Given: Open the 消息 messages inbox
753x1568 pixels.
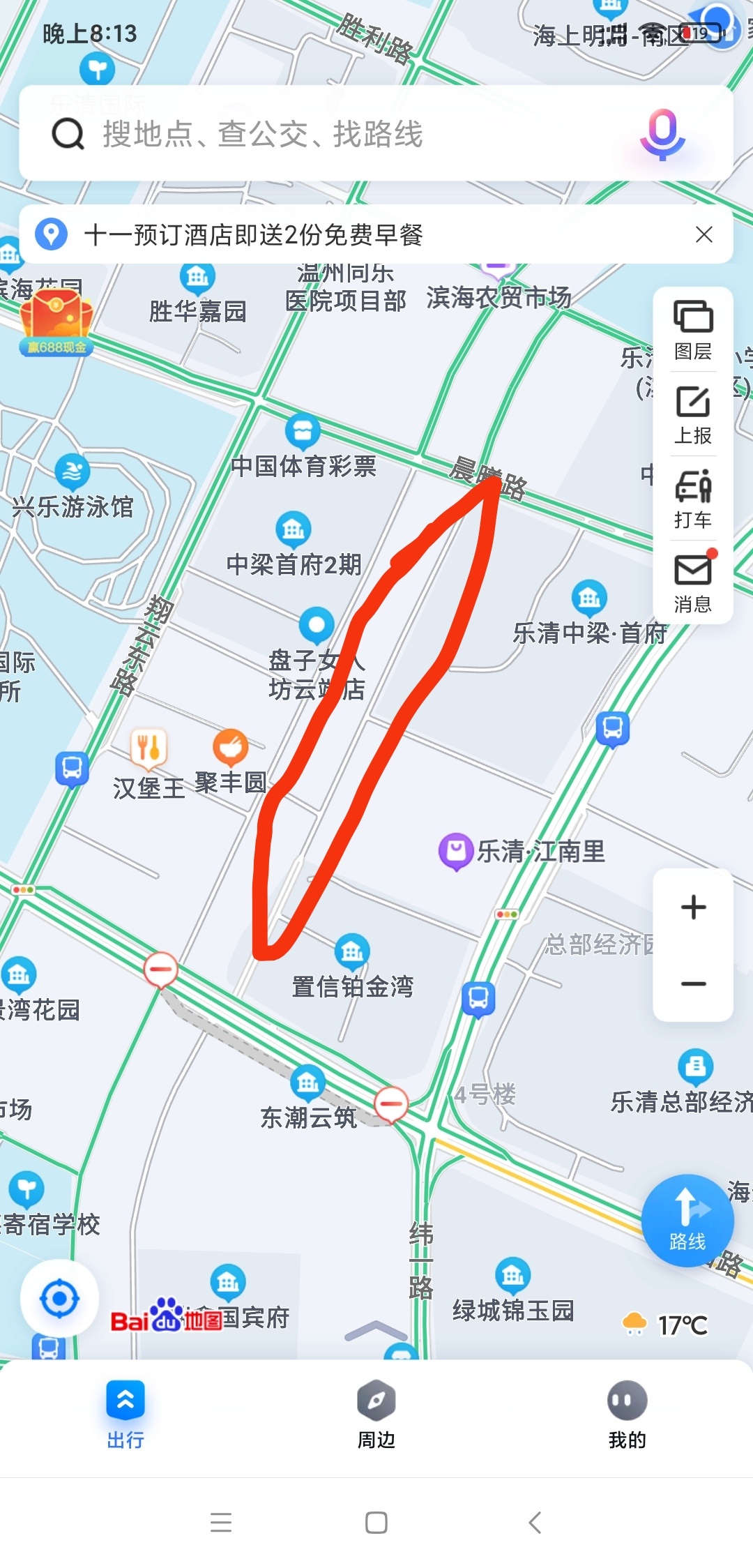Looking at the screenshot, I should (692, 583).
